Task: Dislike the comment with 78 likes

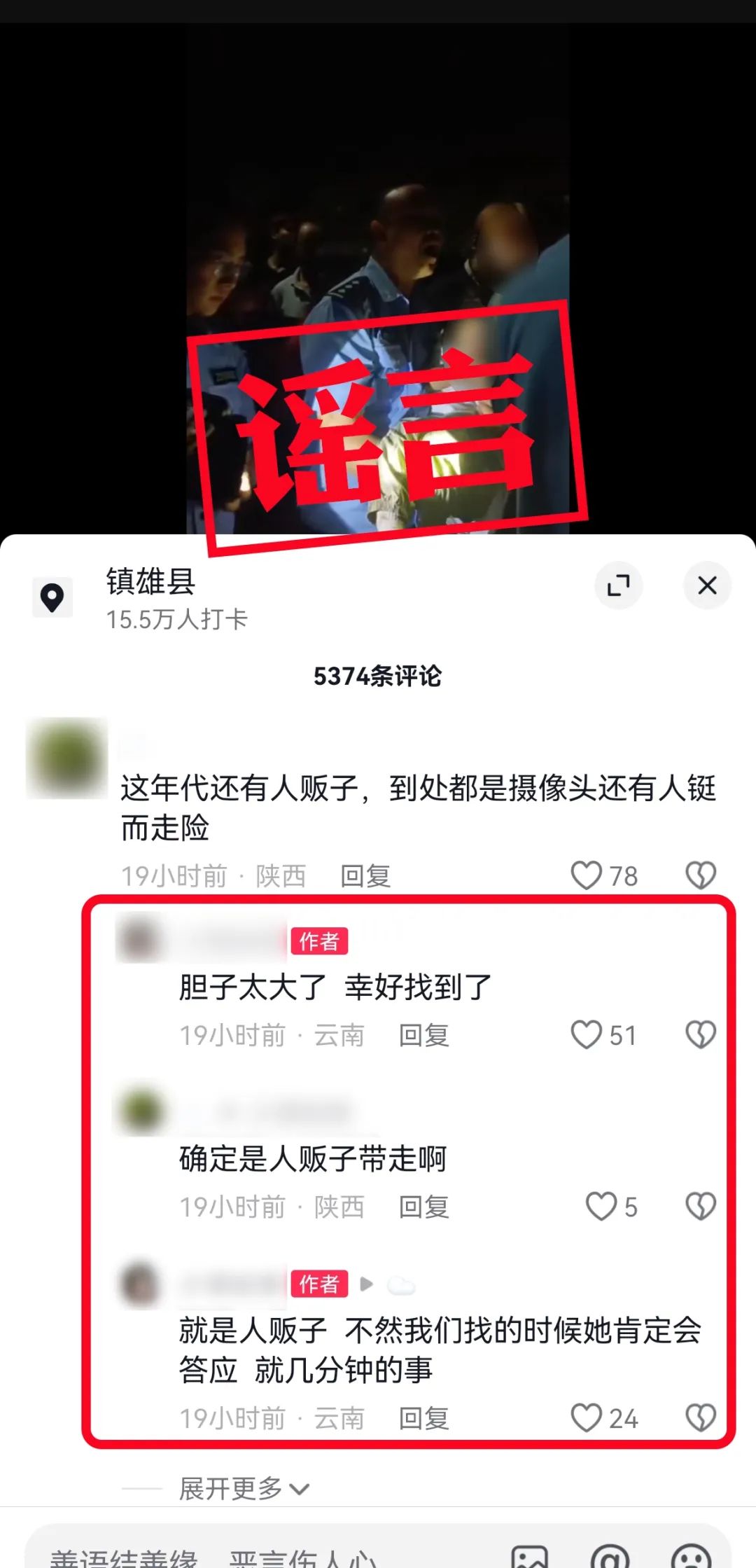Action: 700,875
